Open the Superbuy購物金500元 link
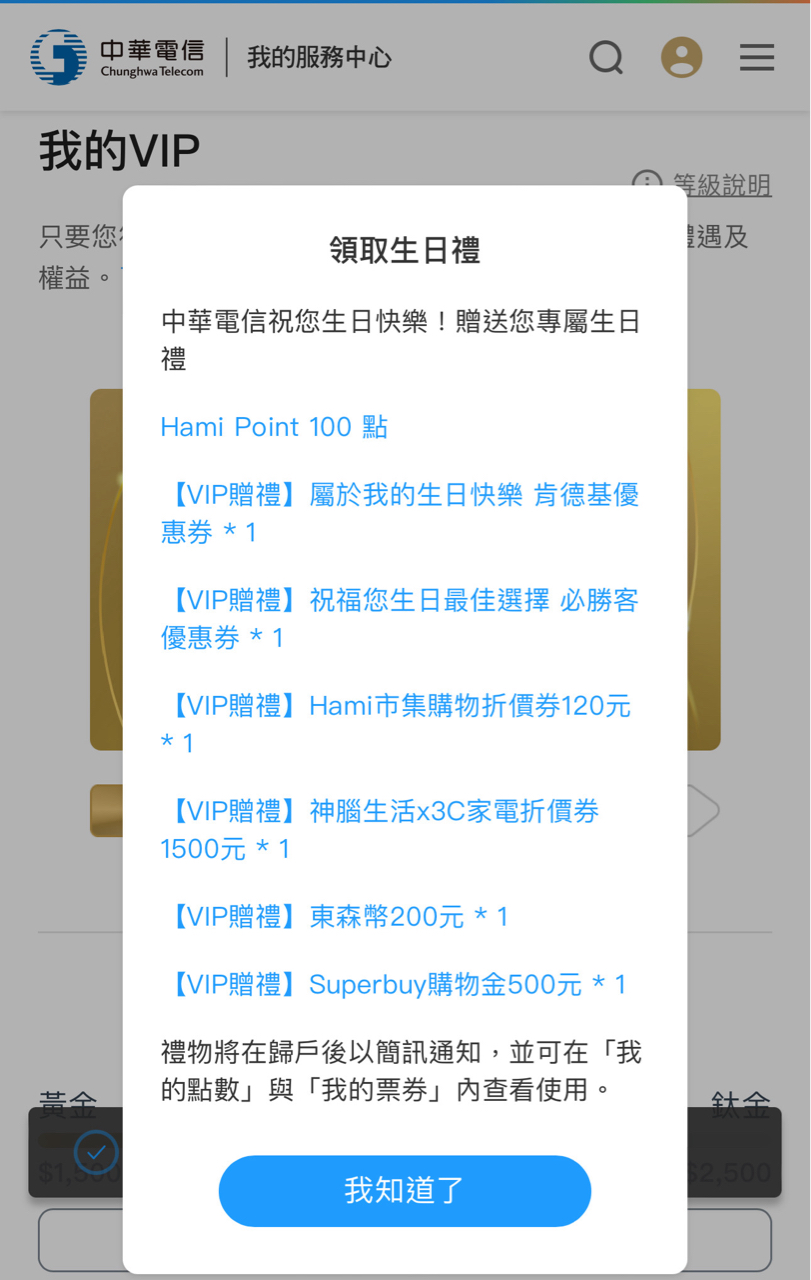This screenshot has height=1280, width=811. click(393, 984)
